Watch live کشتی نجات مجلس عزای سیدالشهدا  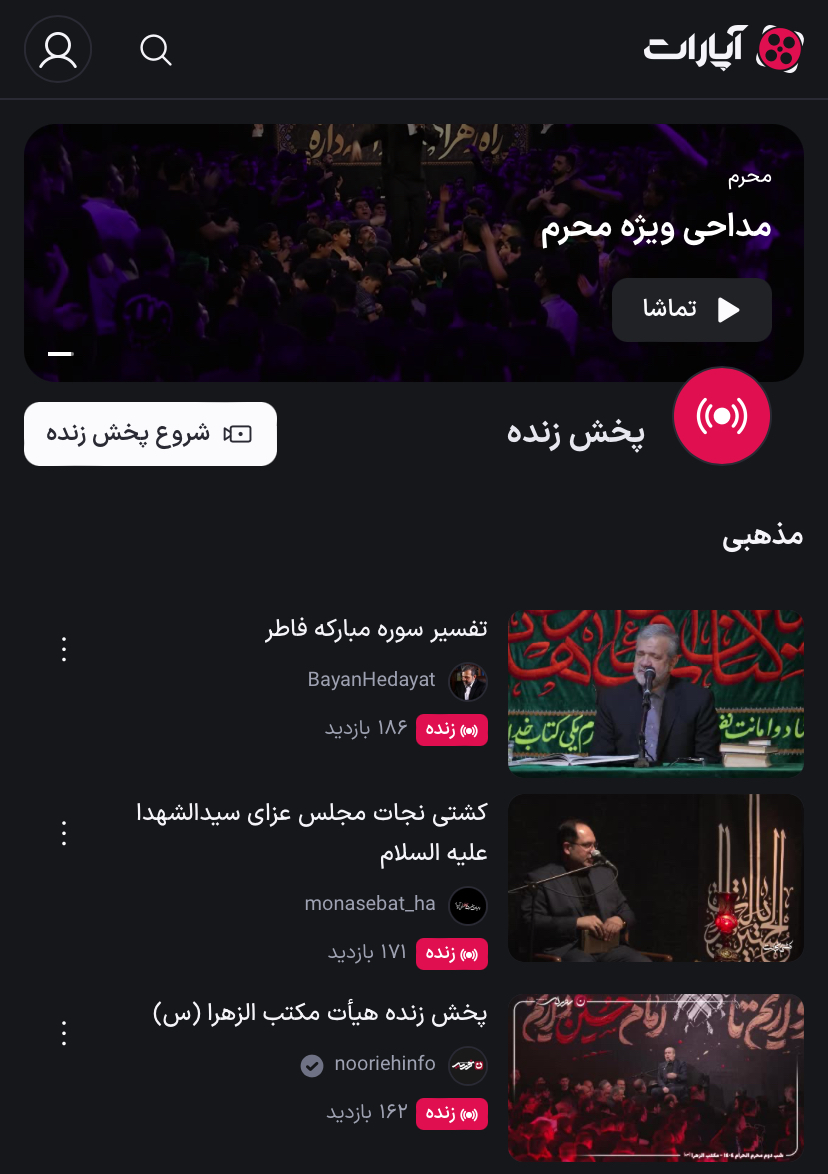click(x=656, y=878)
